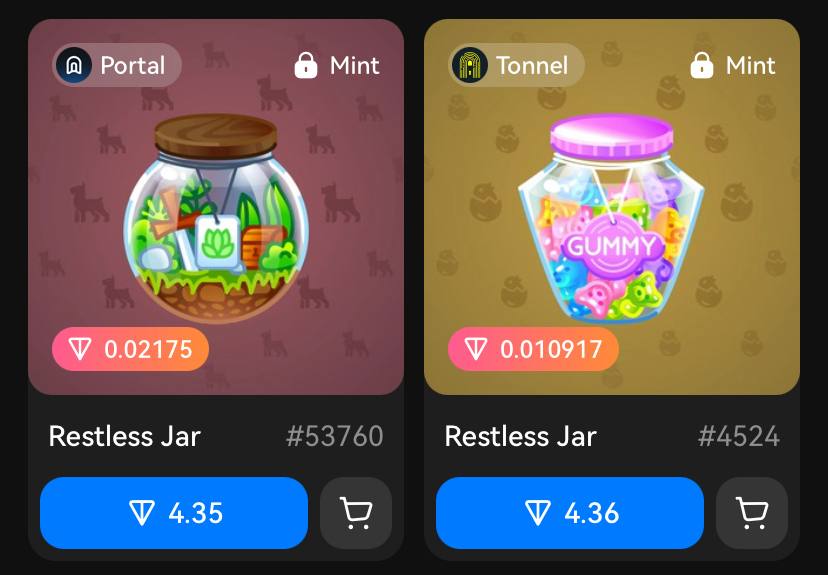Add Restless Jar #4524 to cart

click(x=752, y=513)
